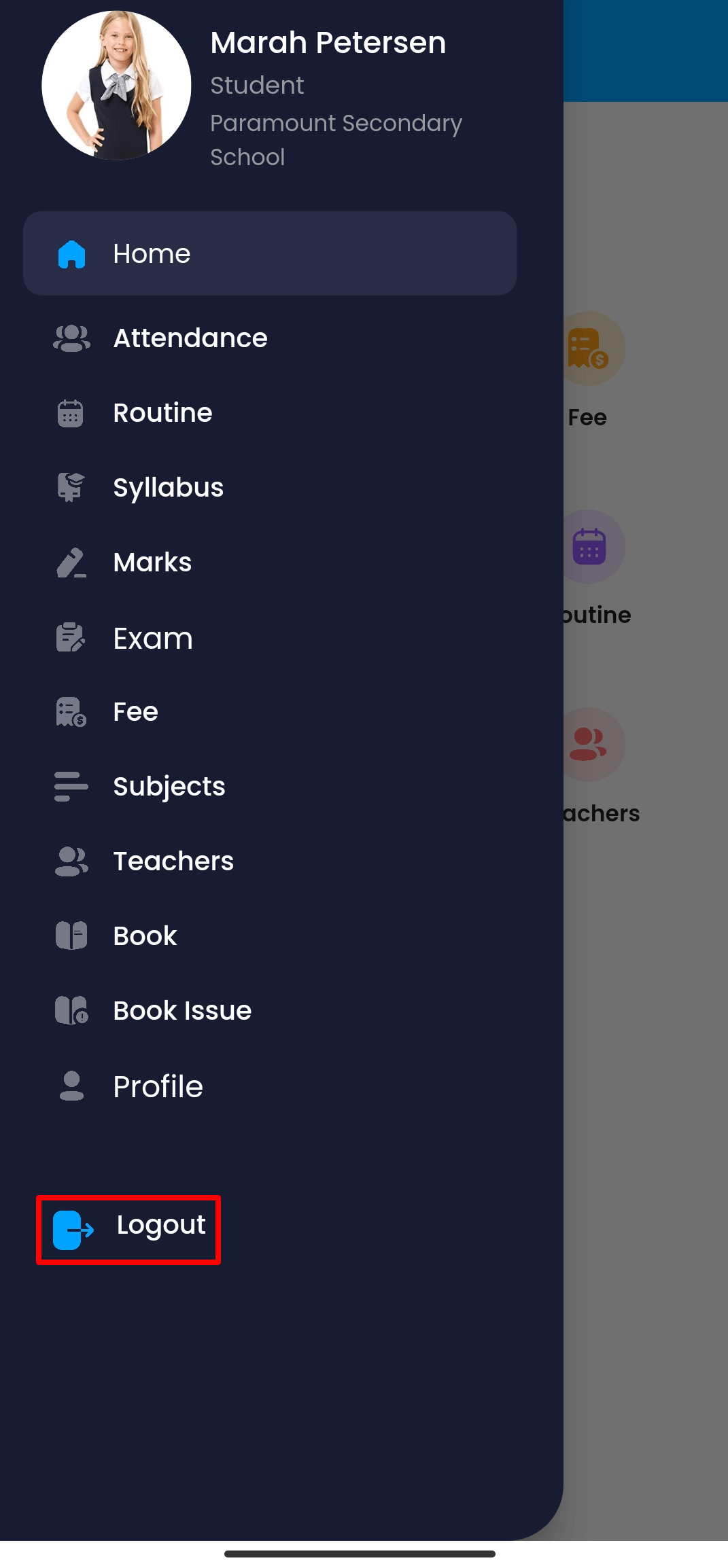View the Routine menu item
The image size is (728, 1568).
162,413
